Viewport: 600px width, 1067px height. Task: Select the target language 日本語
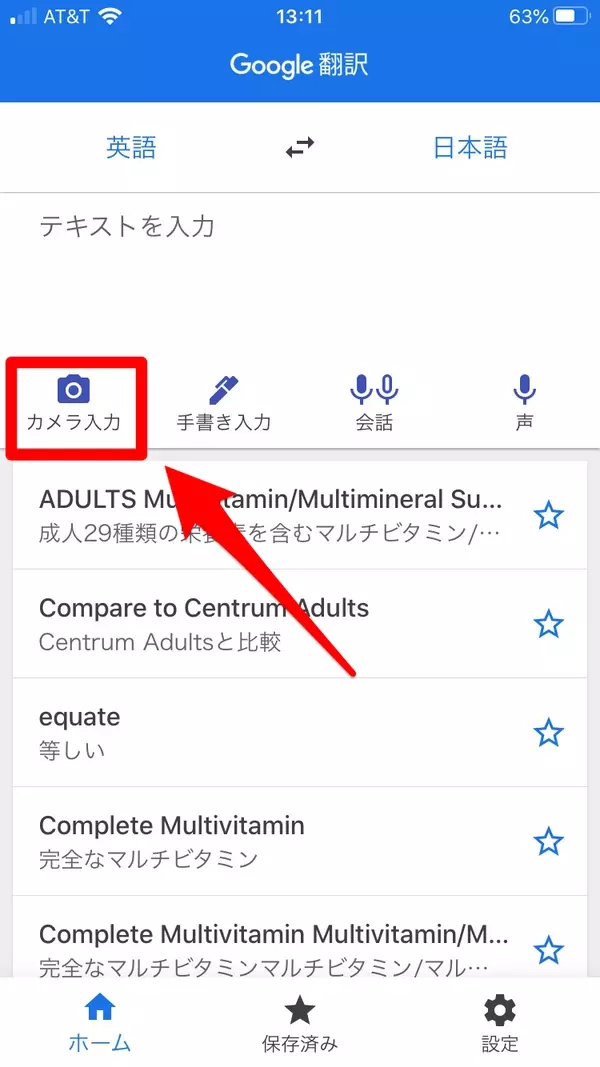pos(469,148)
